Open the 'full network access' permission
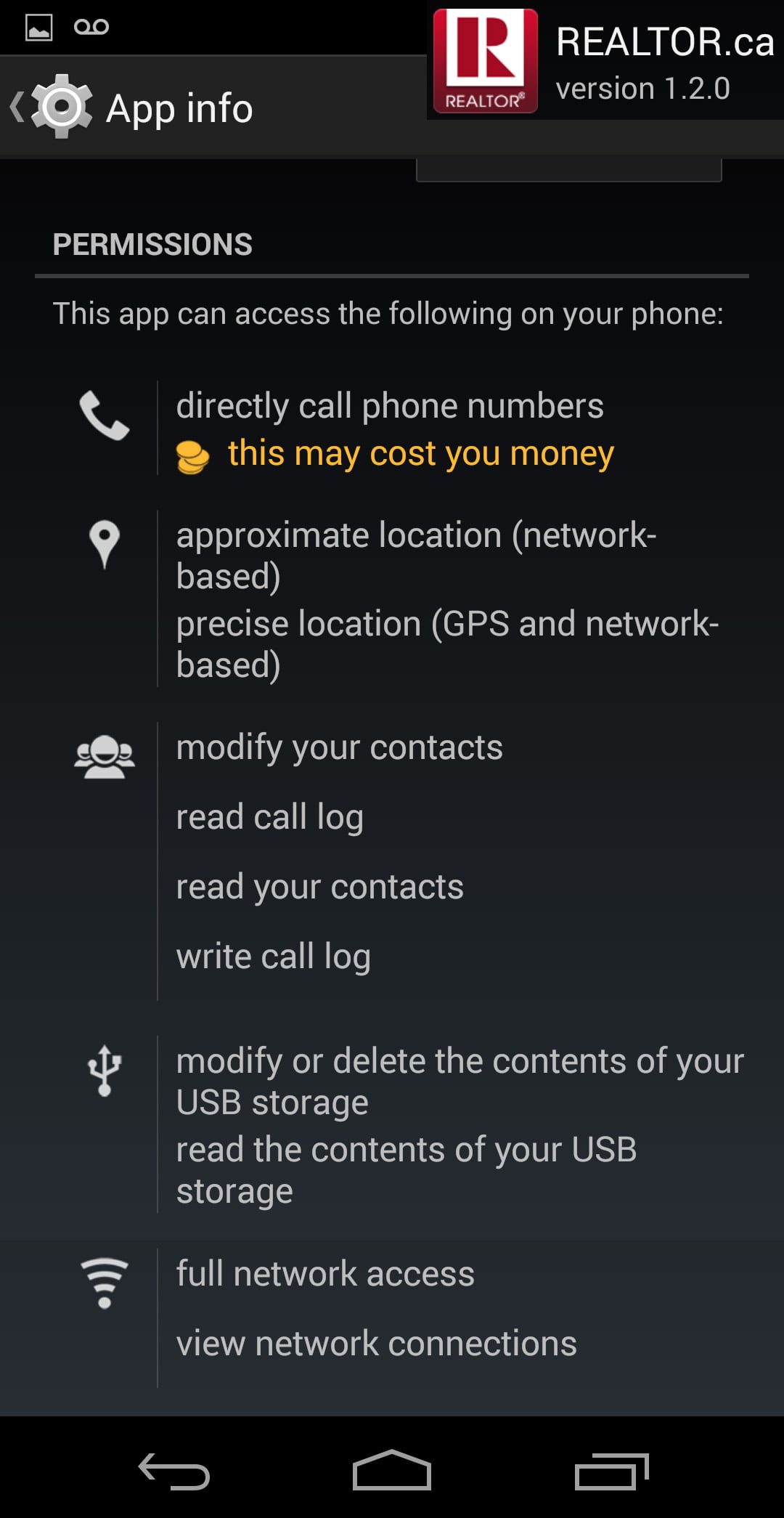 (x=325, y=1274)
